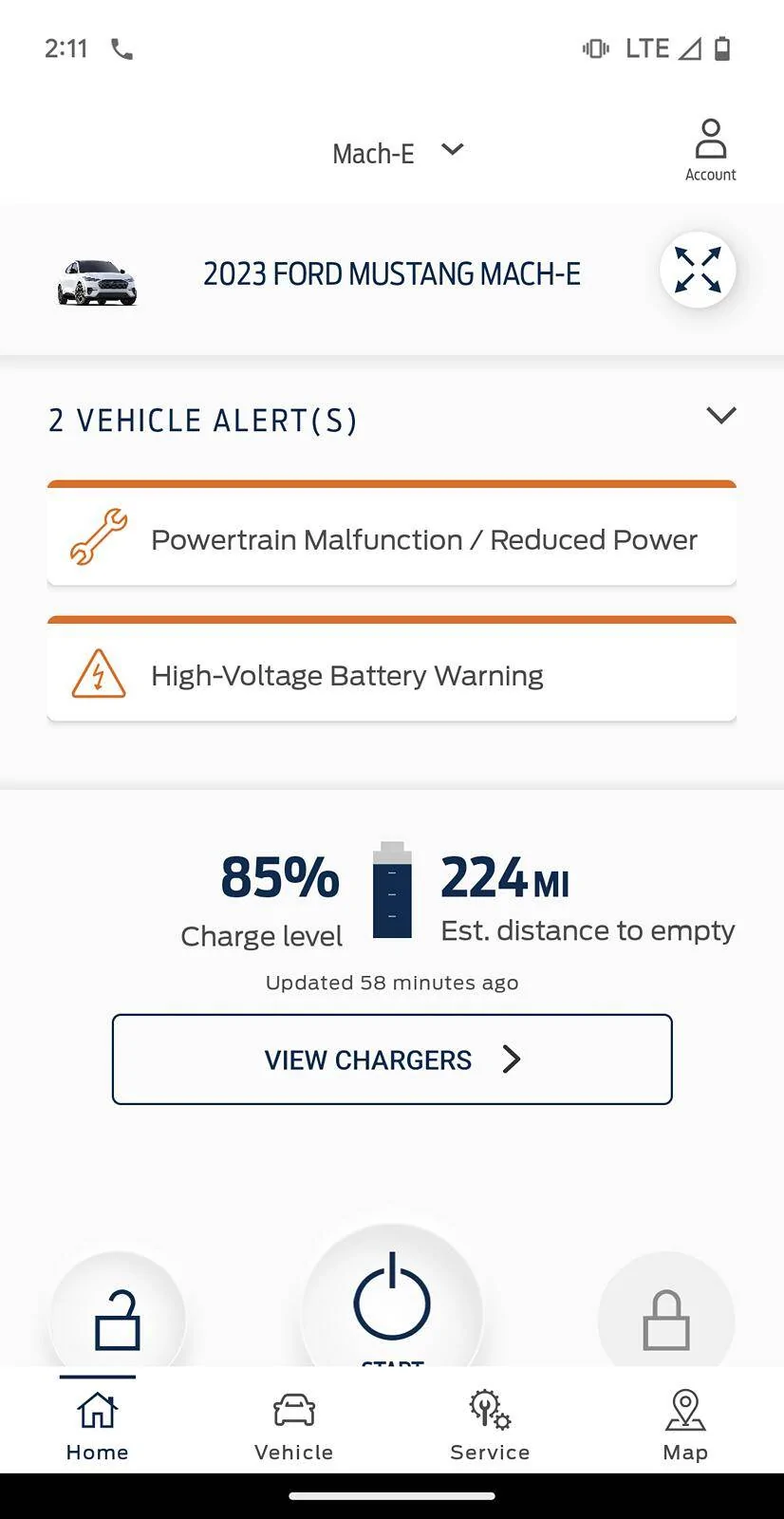Switch to the Vehicle tab
784x1519 pixels.
(x=294, y=1424)
